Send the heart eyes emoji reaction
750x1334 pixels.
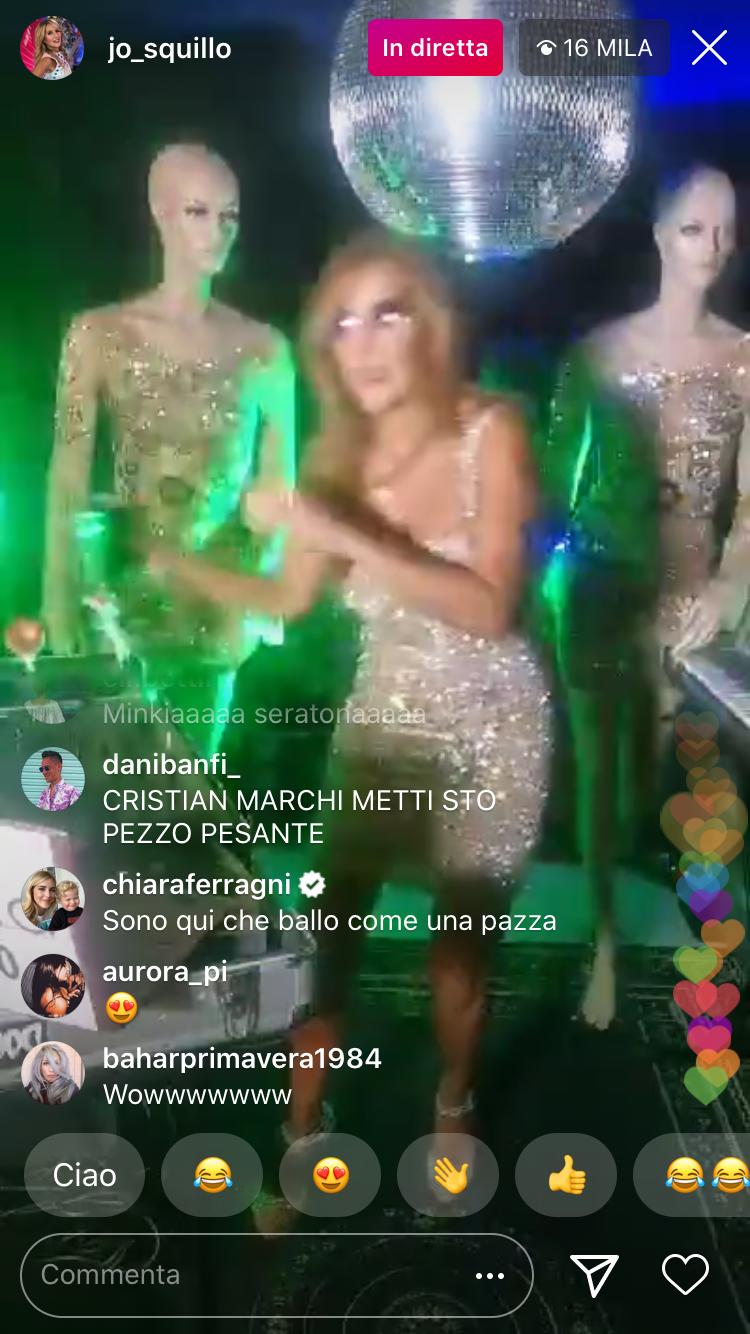pos(330,1174)
